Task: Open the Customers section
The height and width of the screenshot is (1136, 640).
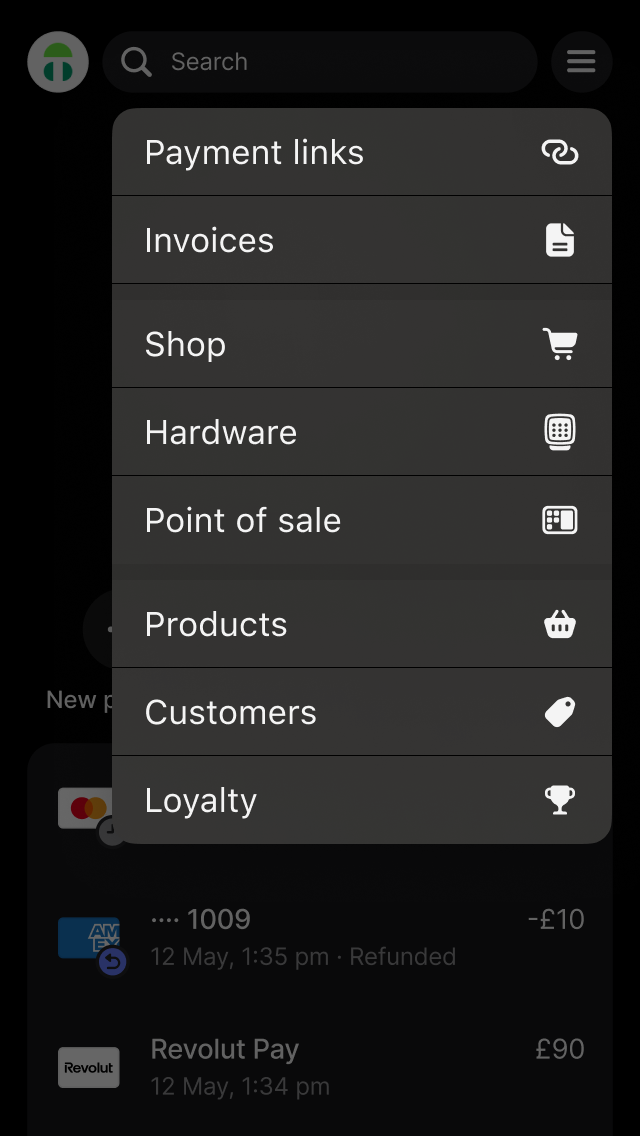Action: coord(361,712)
